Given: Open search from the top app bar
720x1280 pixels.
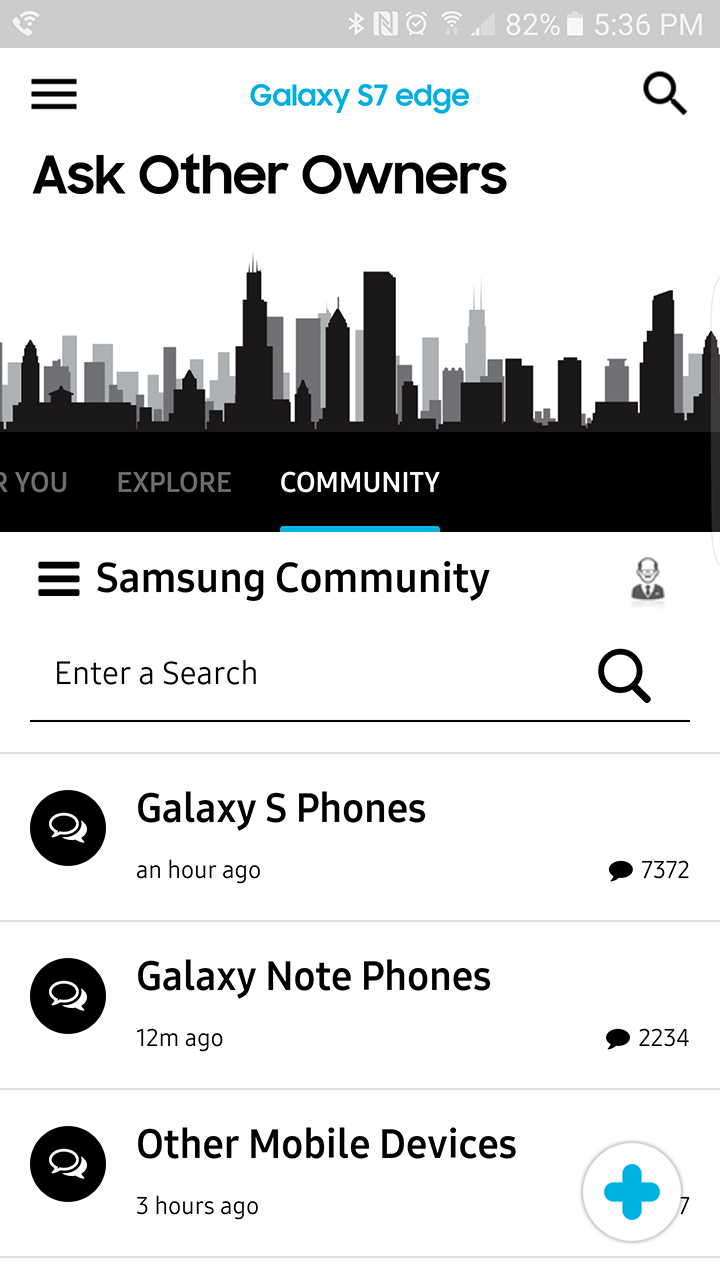Looking at the screenshot, I should point(664,95).
